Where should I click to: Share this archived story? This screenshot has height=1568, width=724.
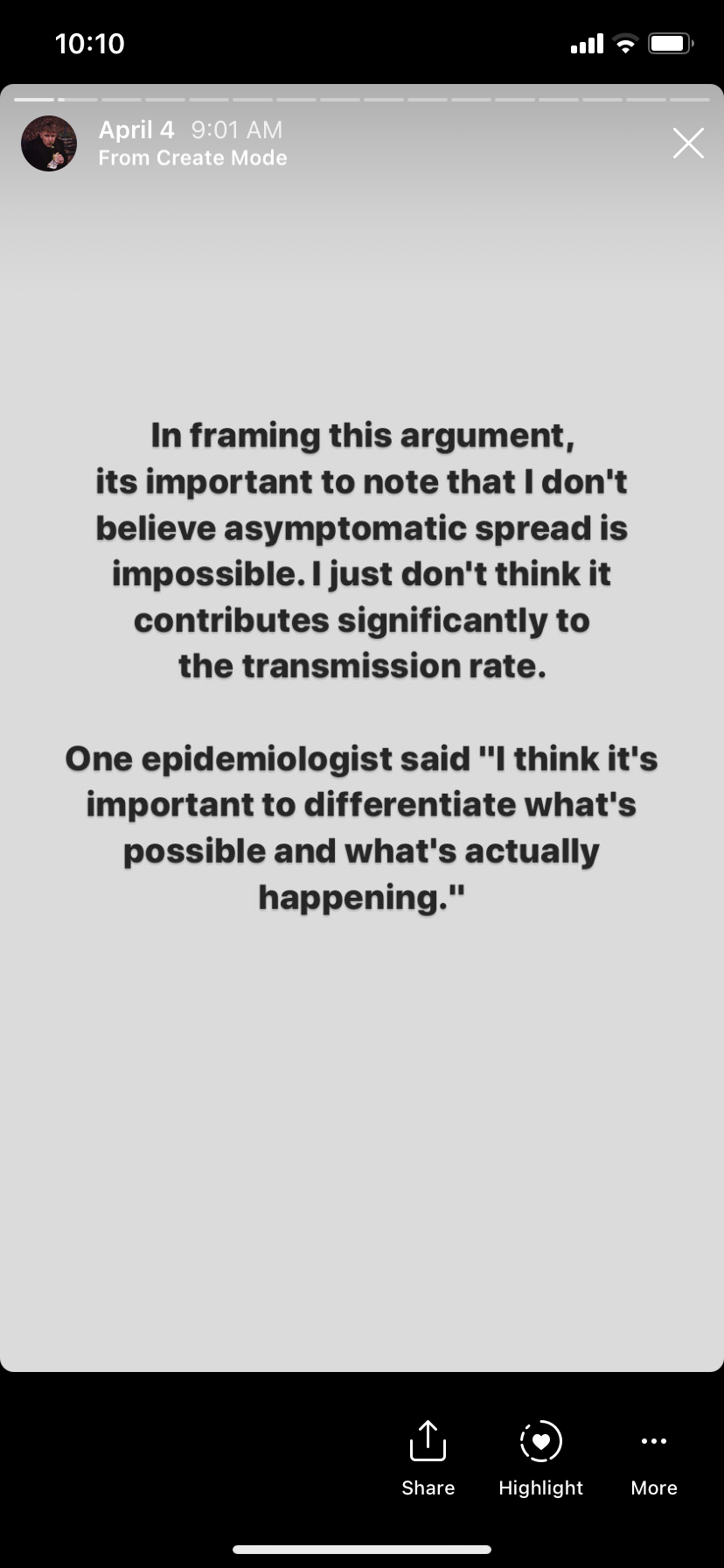(x=428, y=1458)
